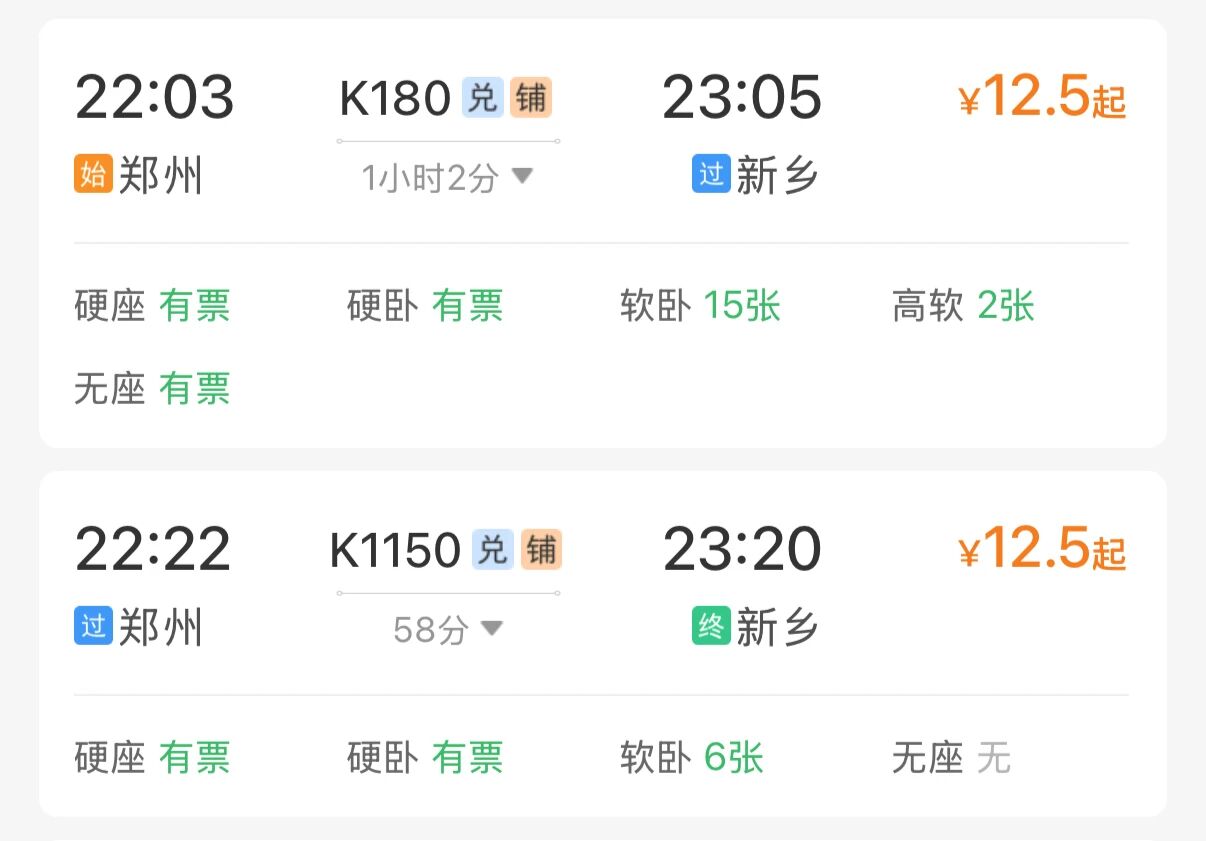The width and height of the screenshot is (1206, 841).
Task: Expand K180 stops via 1小时2分 dropdown
Action: click(x=447, y=178)
